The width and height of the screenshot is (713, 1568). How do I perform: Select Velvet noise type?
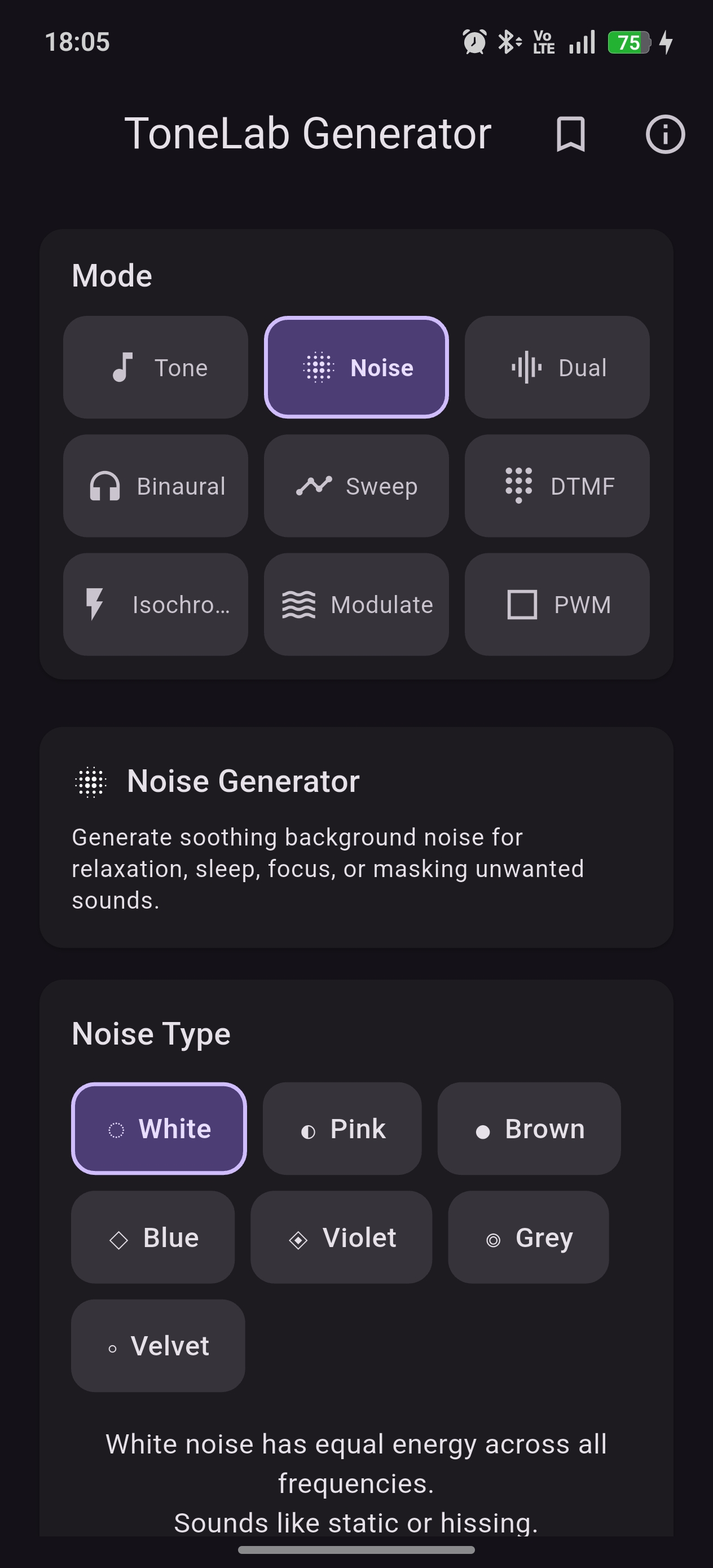click(x=158, y=1346)
